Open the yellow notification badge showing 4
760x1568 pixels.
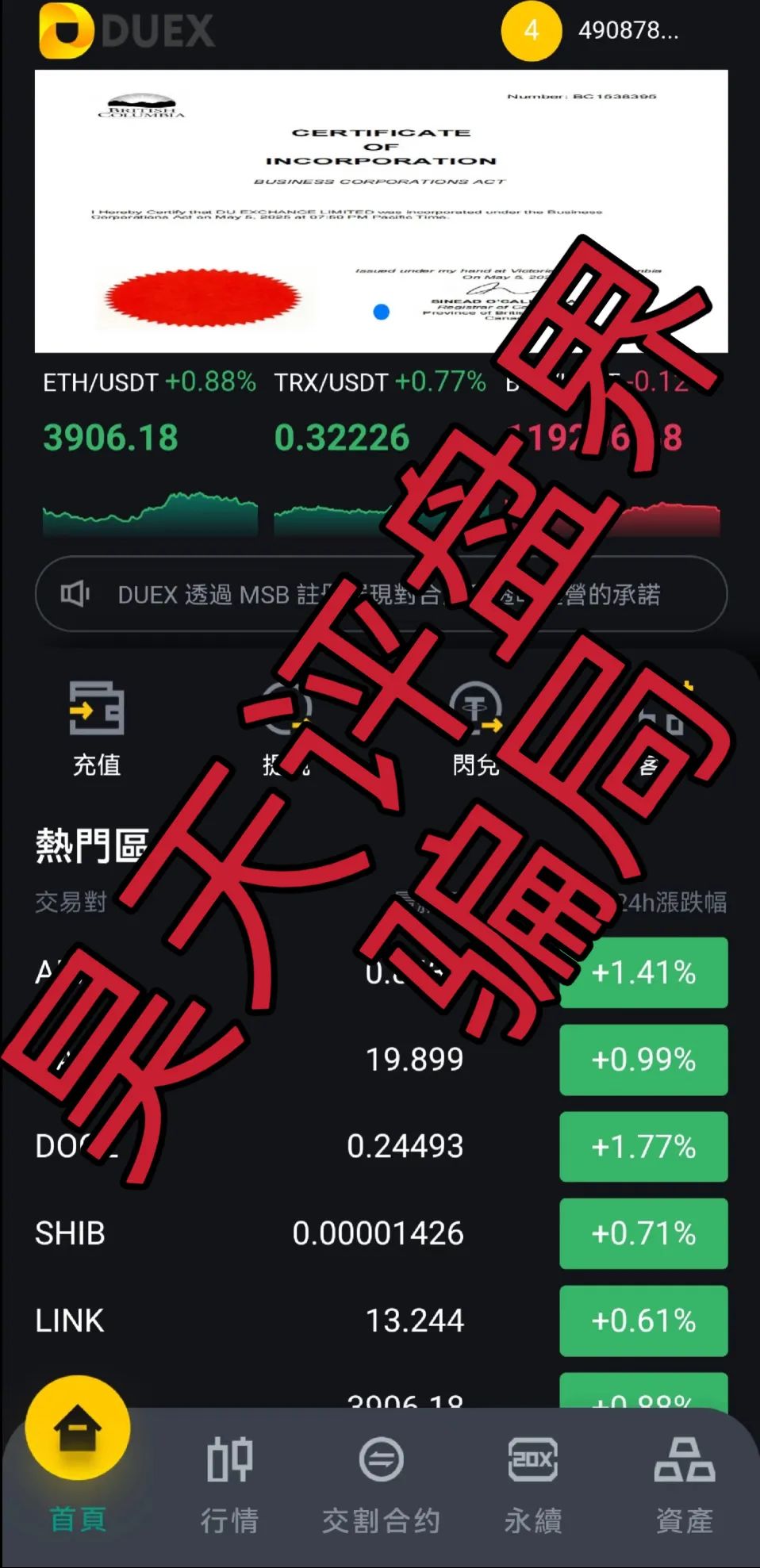(532, 32)
